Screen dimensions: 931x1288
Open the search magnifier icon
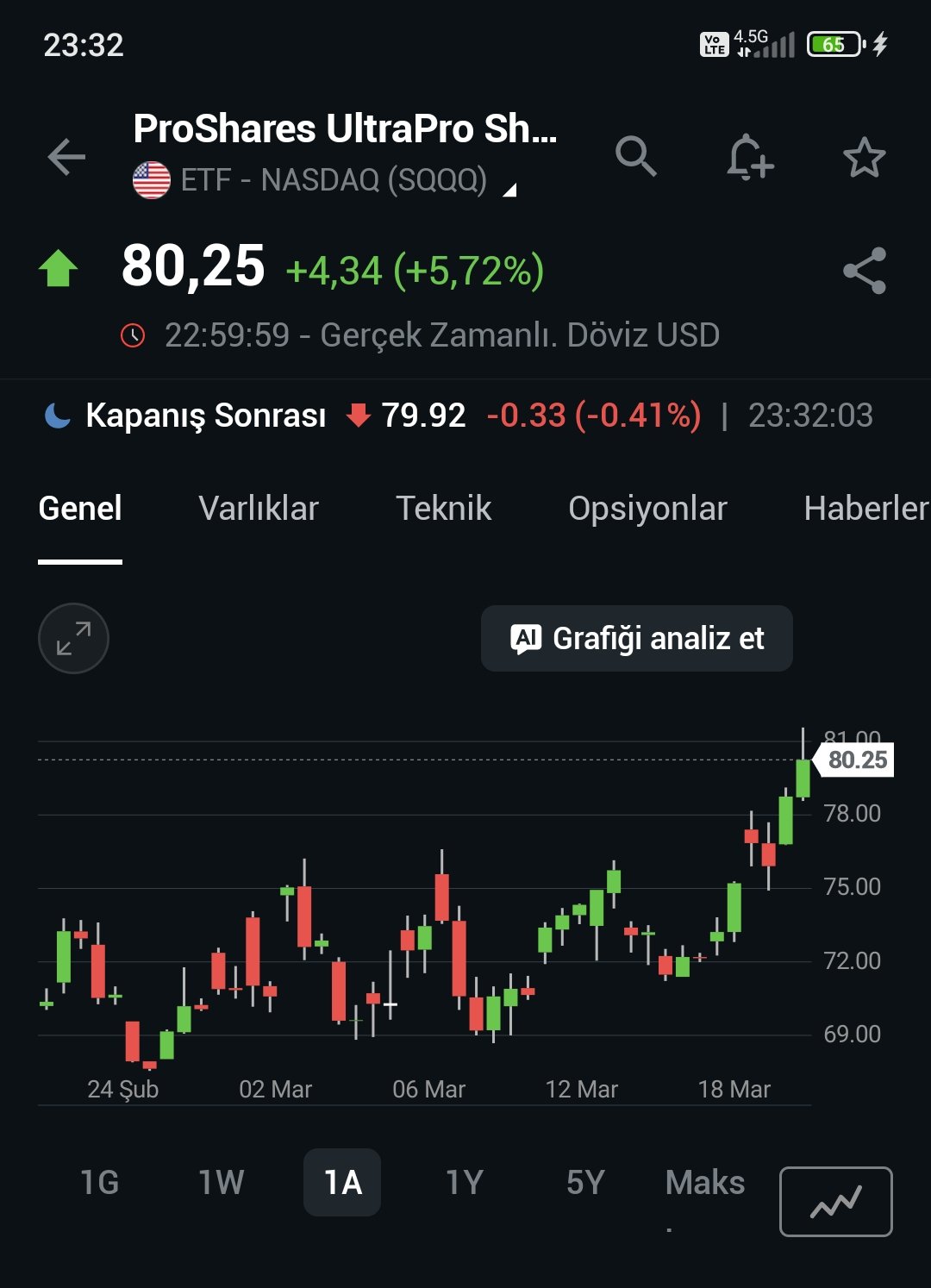click(636, 157)
